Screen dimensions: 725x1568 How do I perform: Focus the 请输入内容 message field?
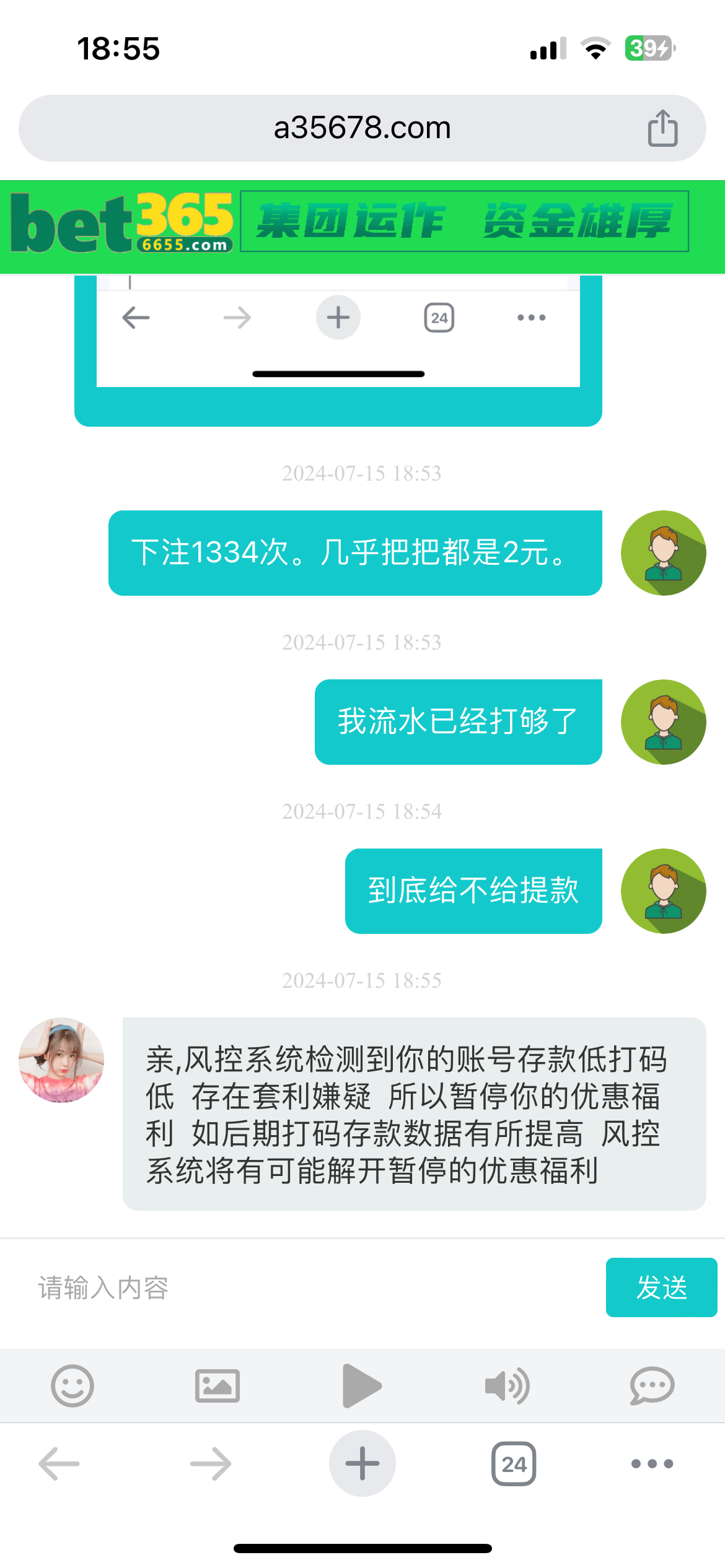click(310, 1288)
